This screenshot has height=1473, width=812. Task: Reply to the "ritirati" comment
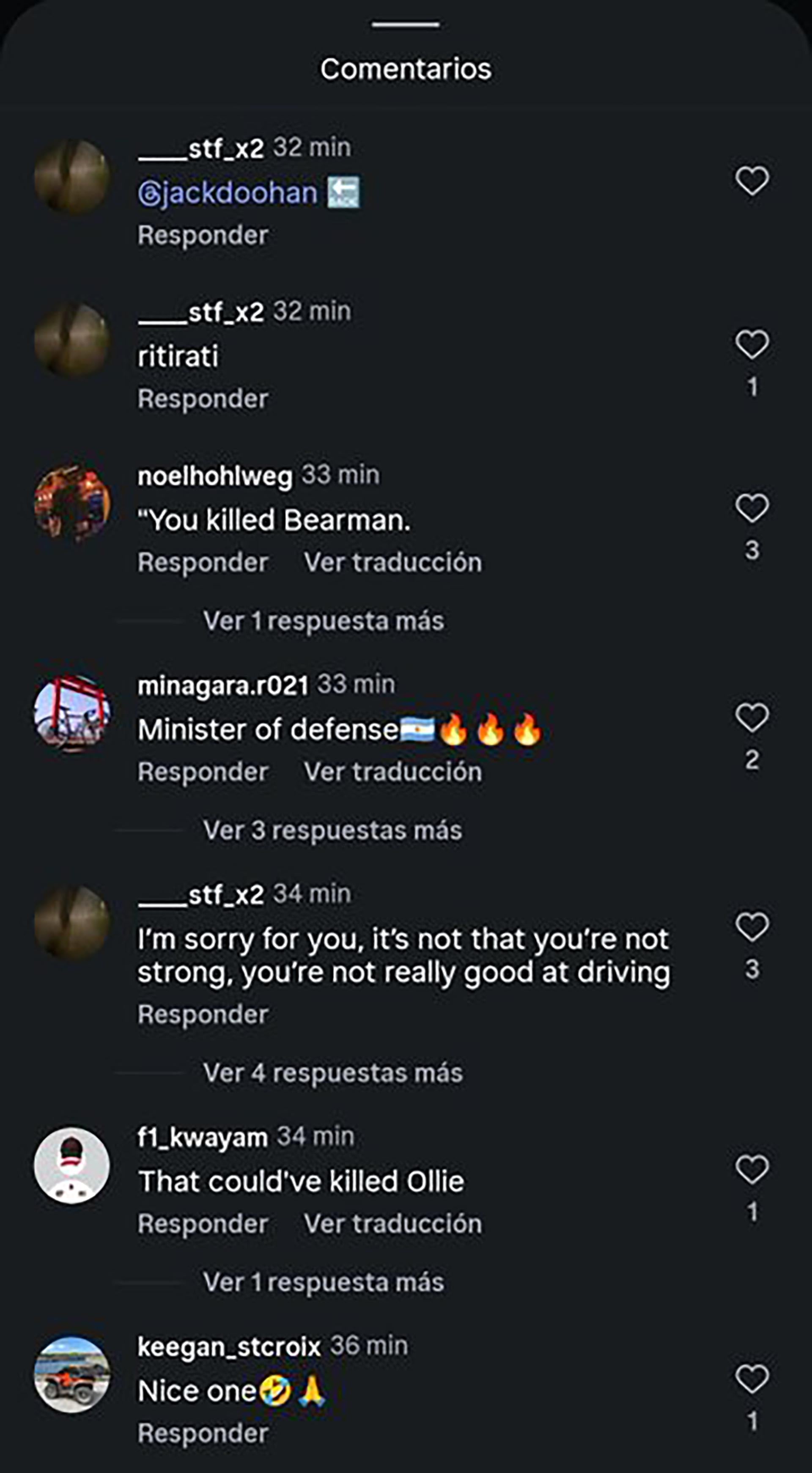203,398
